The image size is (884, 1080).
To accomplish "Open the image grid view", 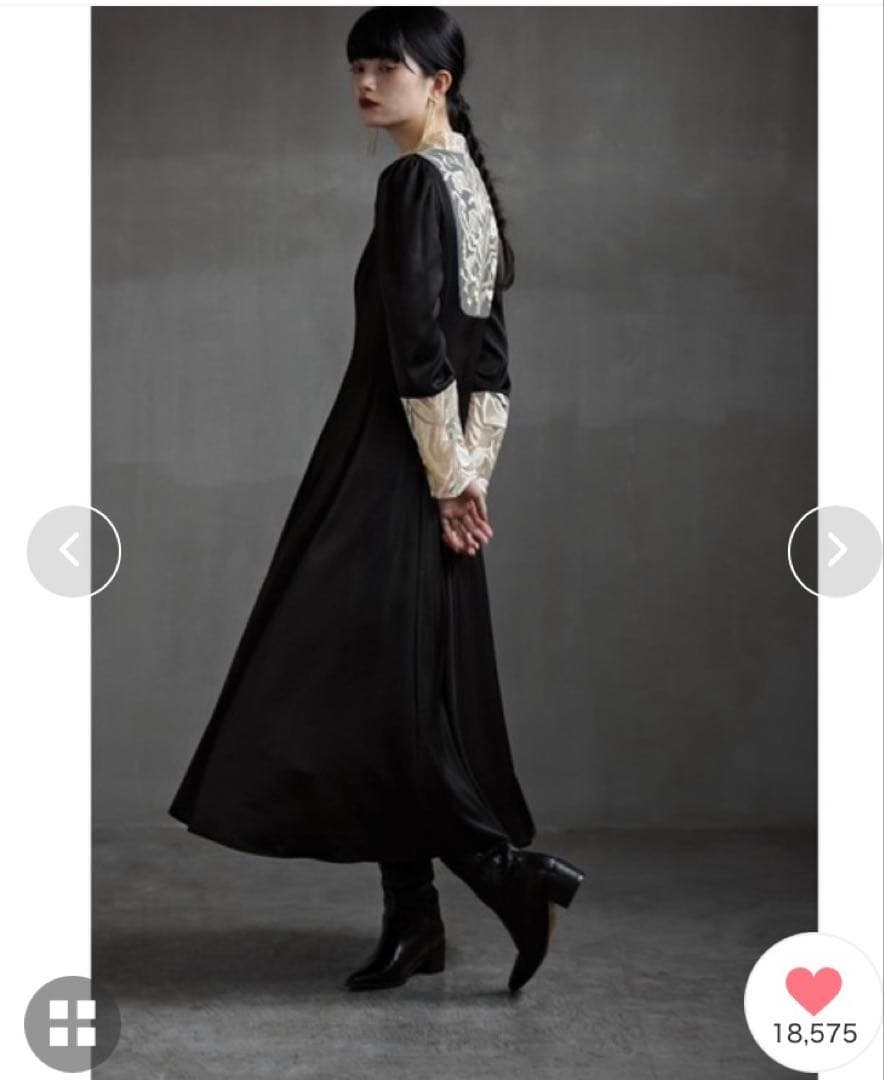I will click(x=72, y=1023).
